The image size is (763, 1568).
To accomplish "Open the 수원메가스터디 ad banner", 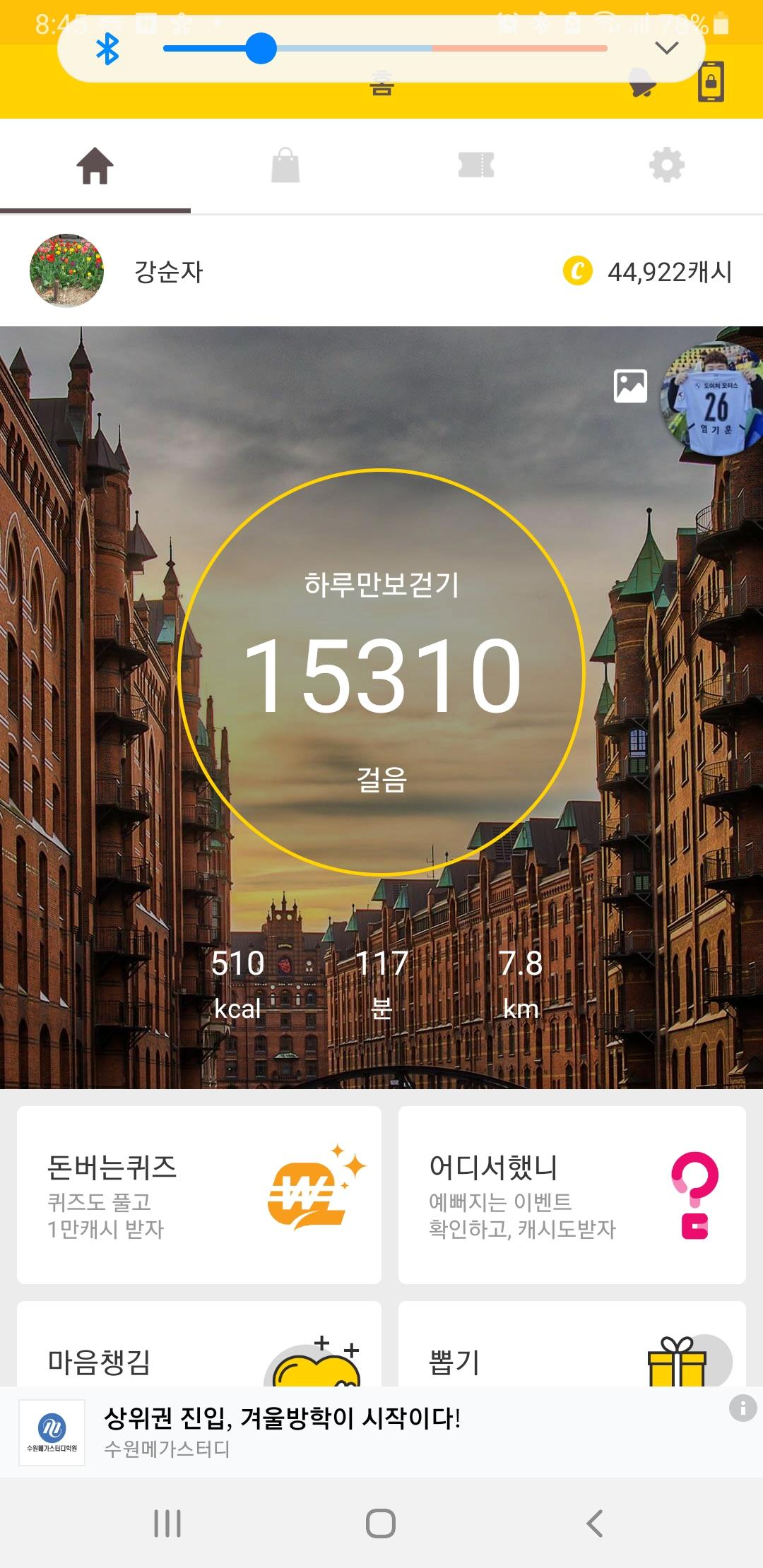I will pos(283,1432).
